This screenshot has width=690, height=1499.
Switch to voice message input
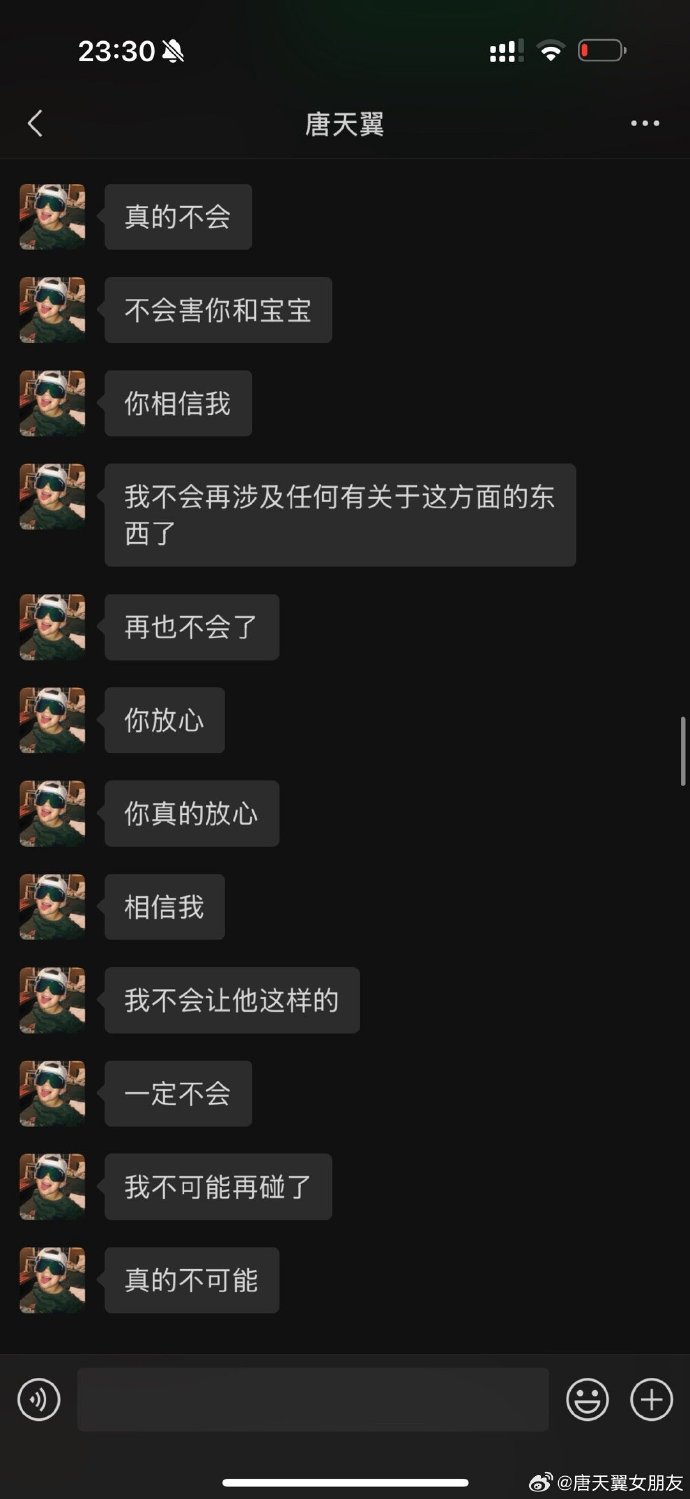[x=39, y=1399]
